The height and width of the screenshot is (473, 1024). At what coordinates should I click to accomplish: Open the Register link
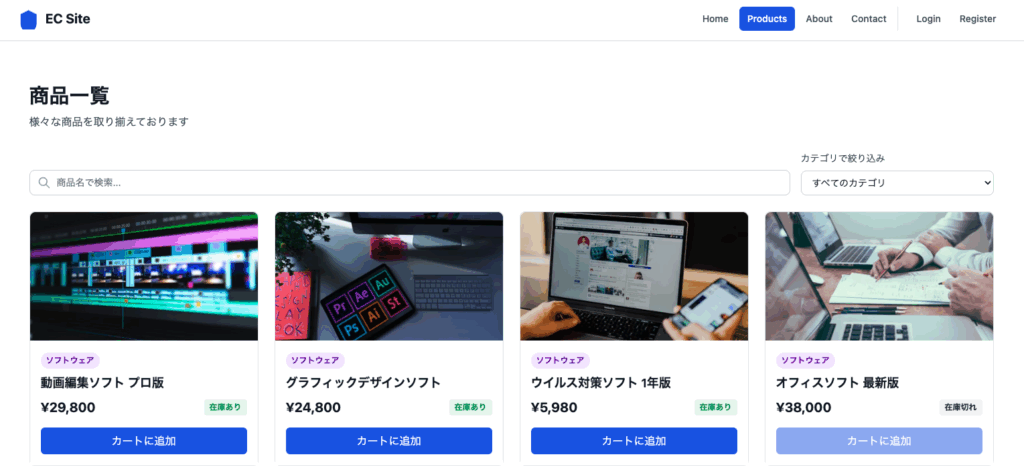(977, 19)
